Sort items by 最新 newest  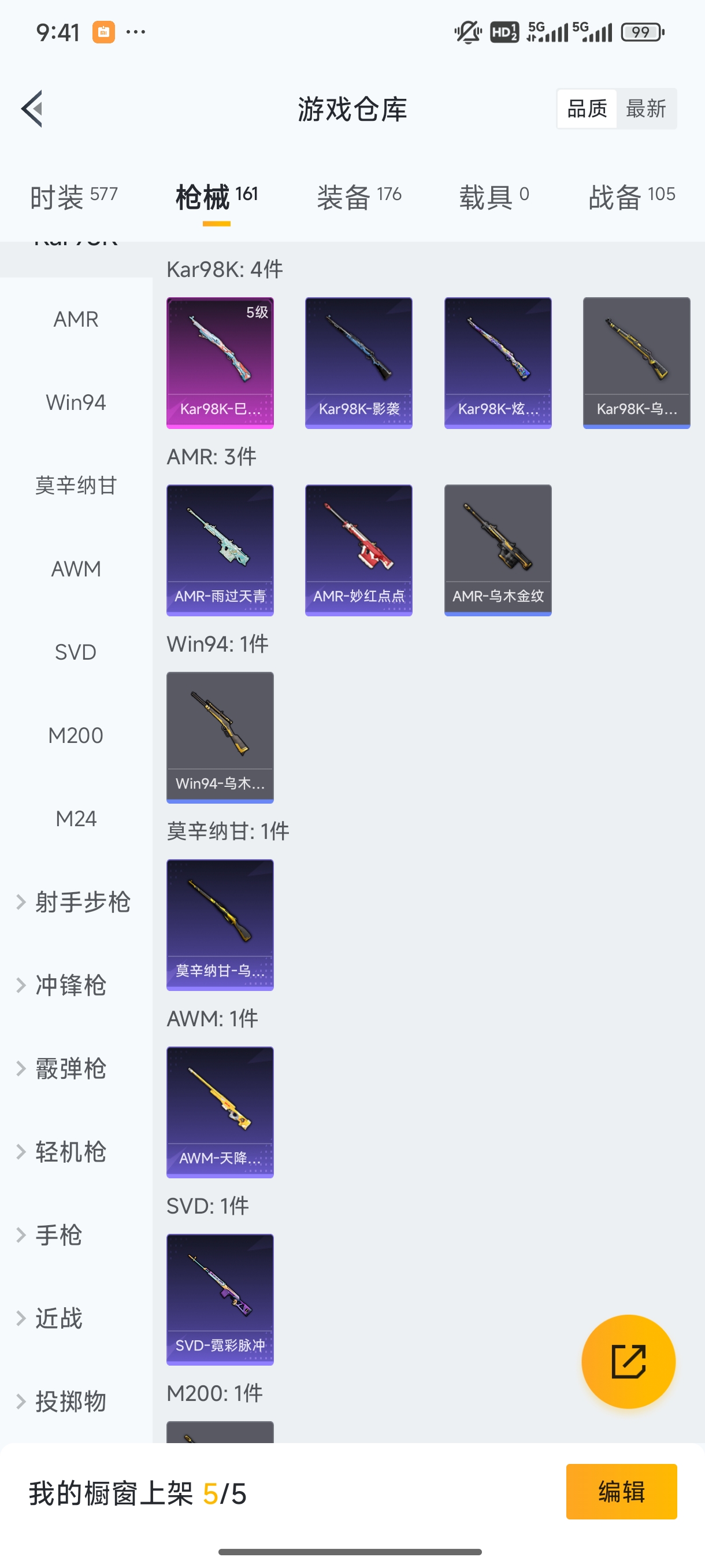[647, 108]
